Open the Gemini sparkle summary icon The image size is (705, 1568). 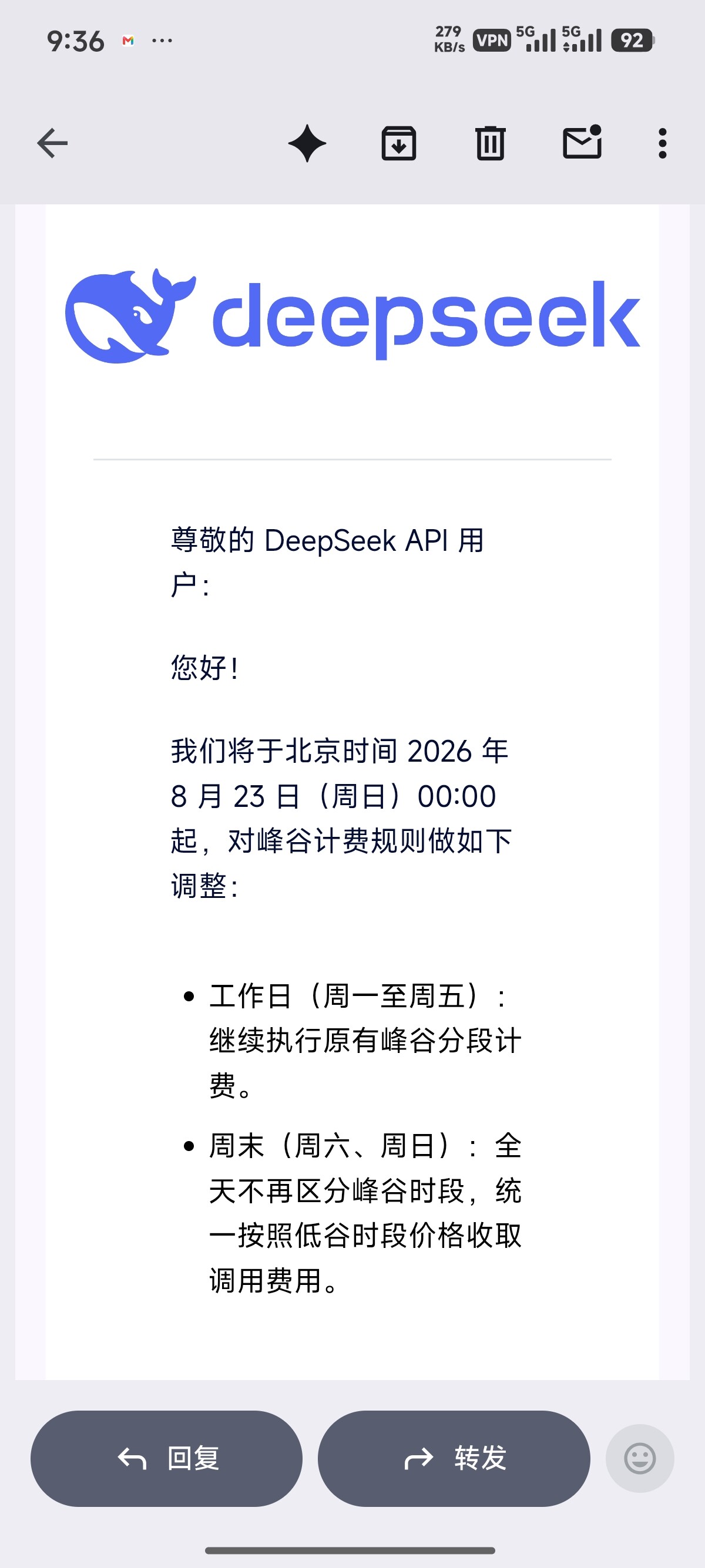pos(307,144)
